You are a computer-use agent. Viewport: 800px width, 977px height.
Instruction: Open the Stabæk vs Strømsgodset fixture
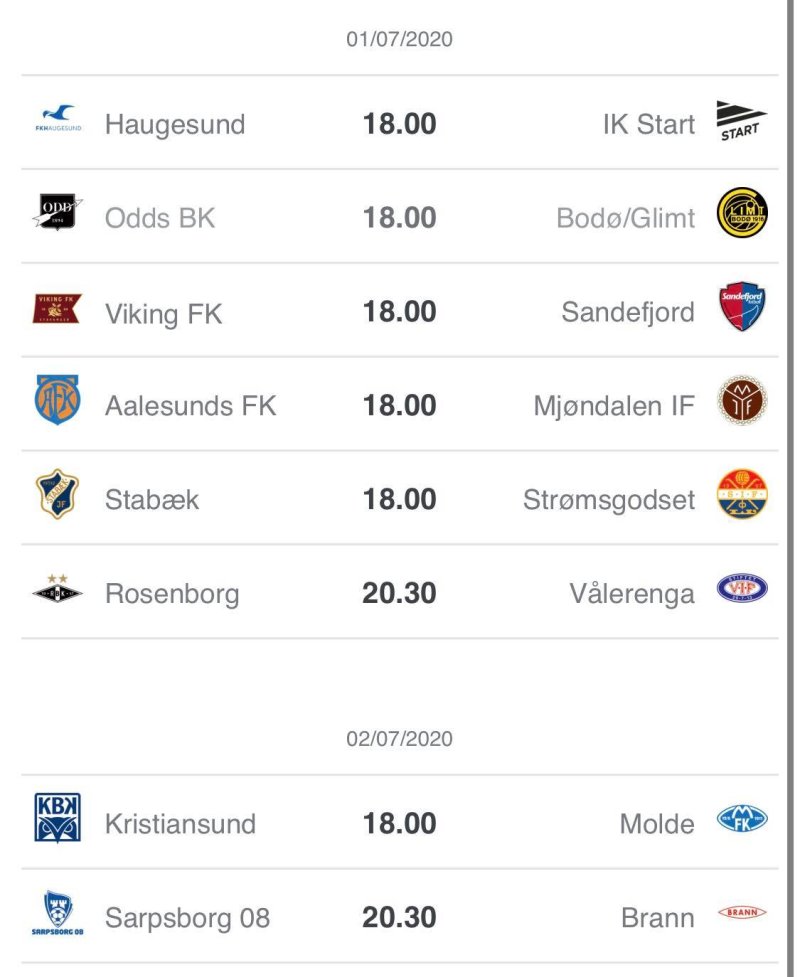399,499
